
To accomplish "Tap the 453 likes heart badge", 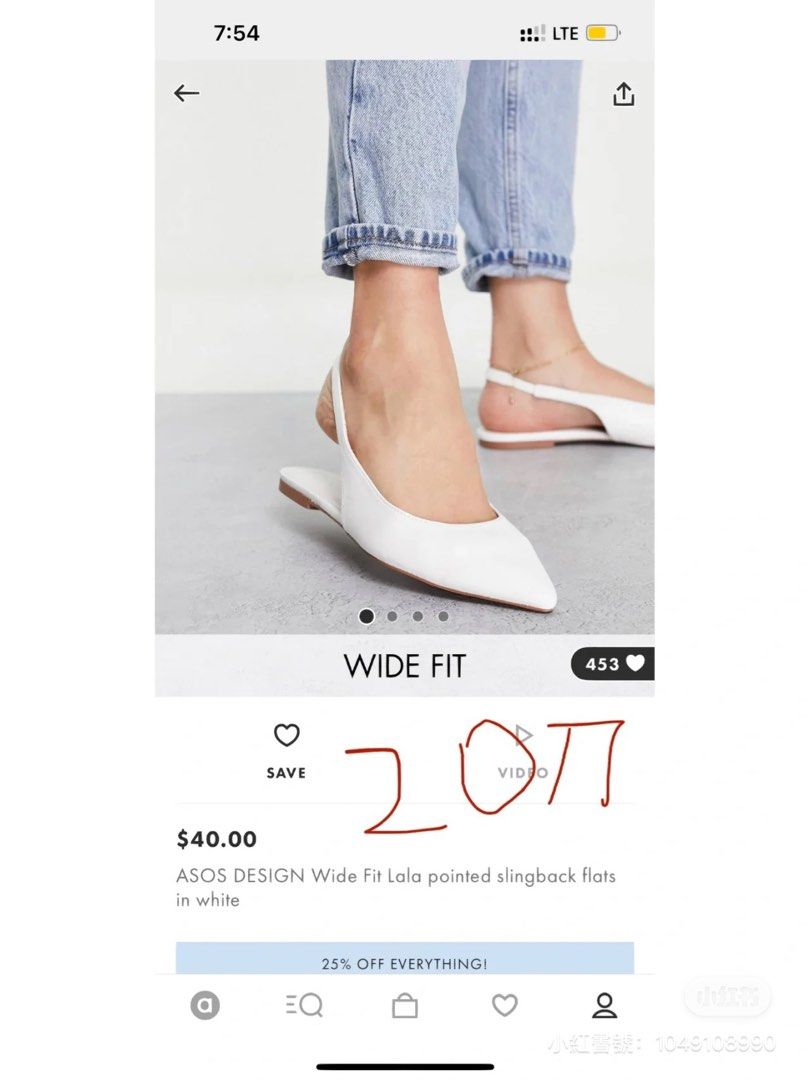I will pos(613,664).
